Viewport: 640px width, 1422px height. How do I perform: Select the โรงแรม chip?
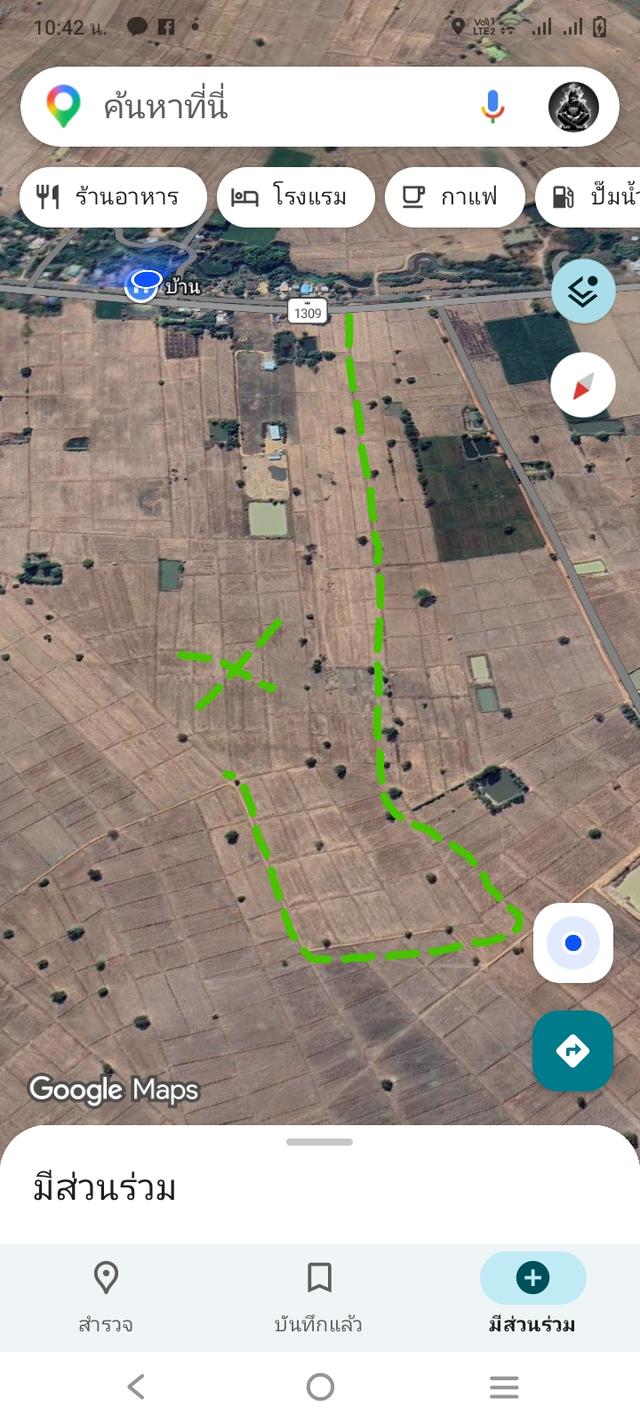[x=295, y=197]
